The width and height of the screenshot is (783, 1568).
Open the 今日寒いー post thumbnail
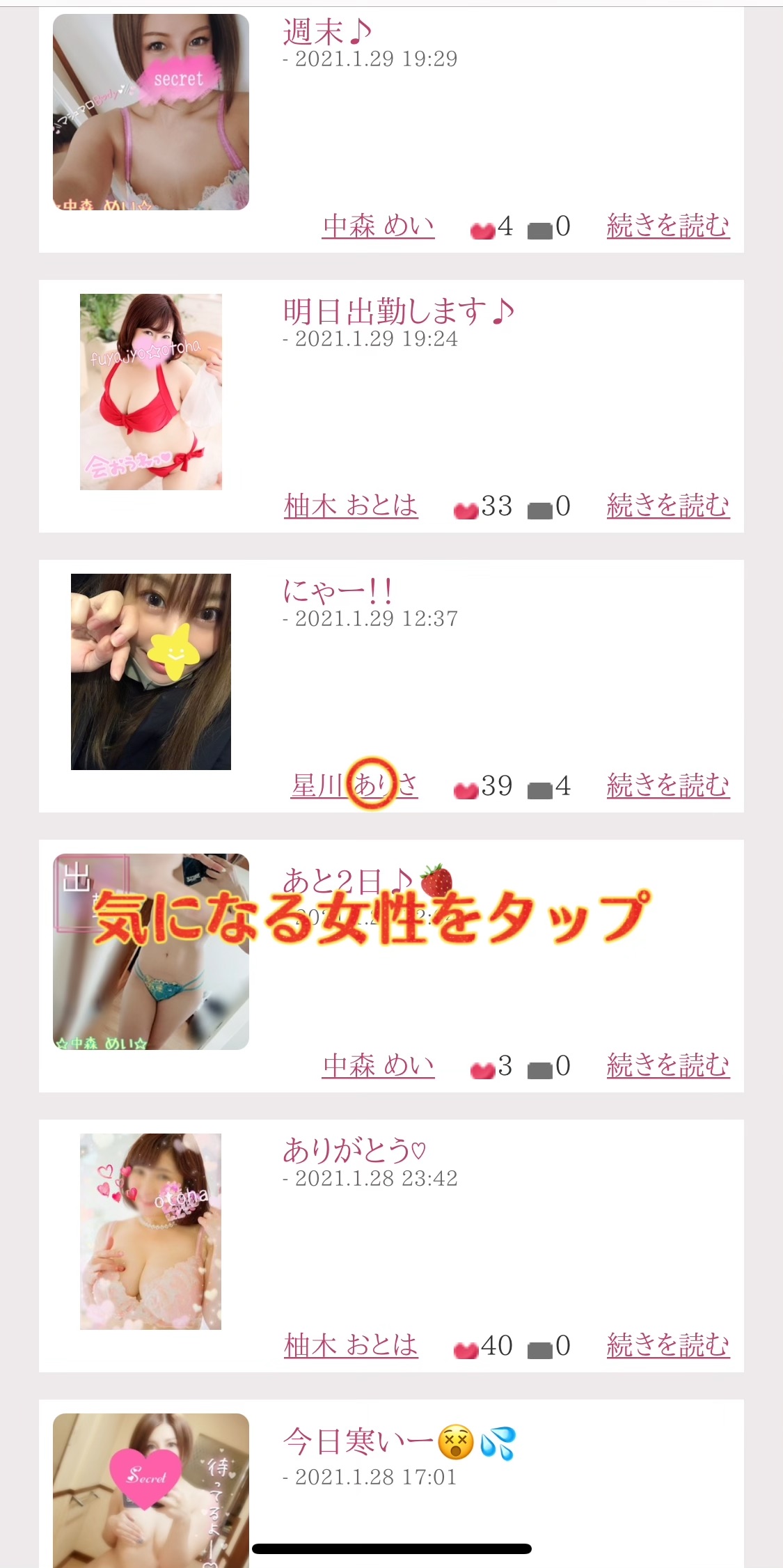pyautogui.click(x=151, y=1490)
